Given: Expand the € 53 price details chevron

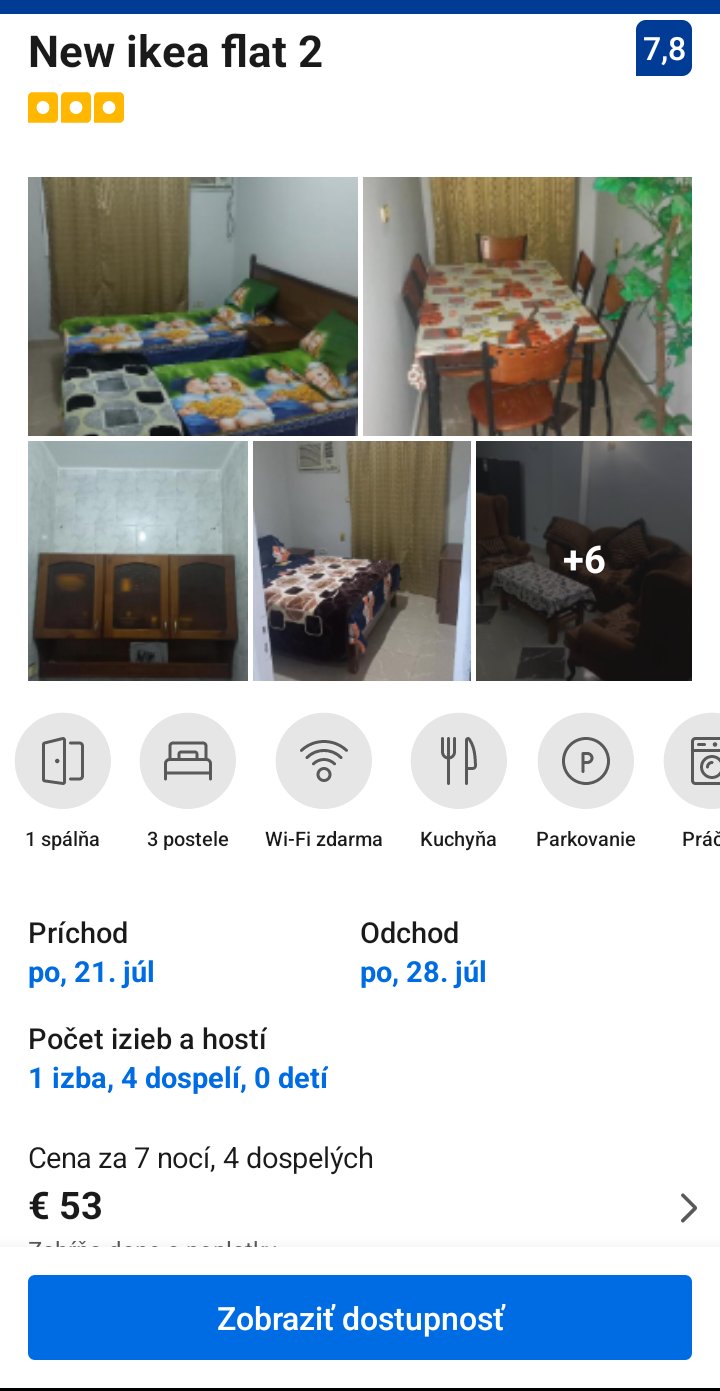Looking at the screenshot, I should (688, 1208).
